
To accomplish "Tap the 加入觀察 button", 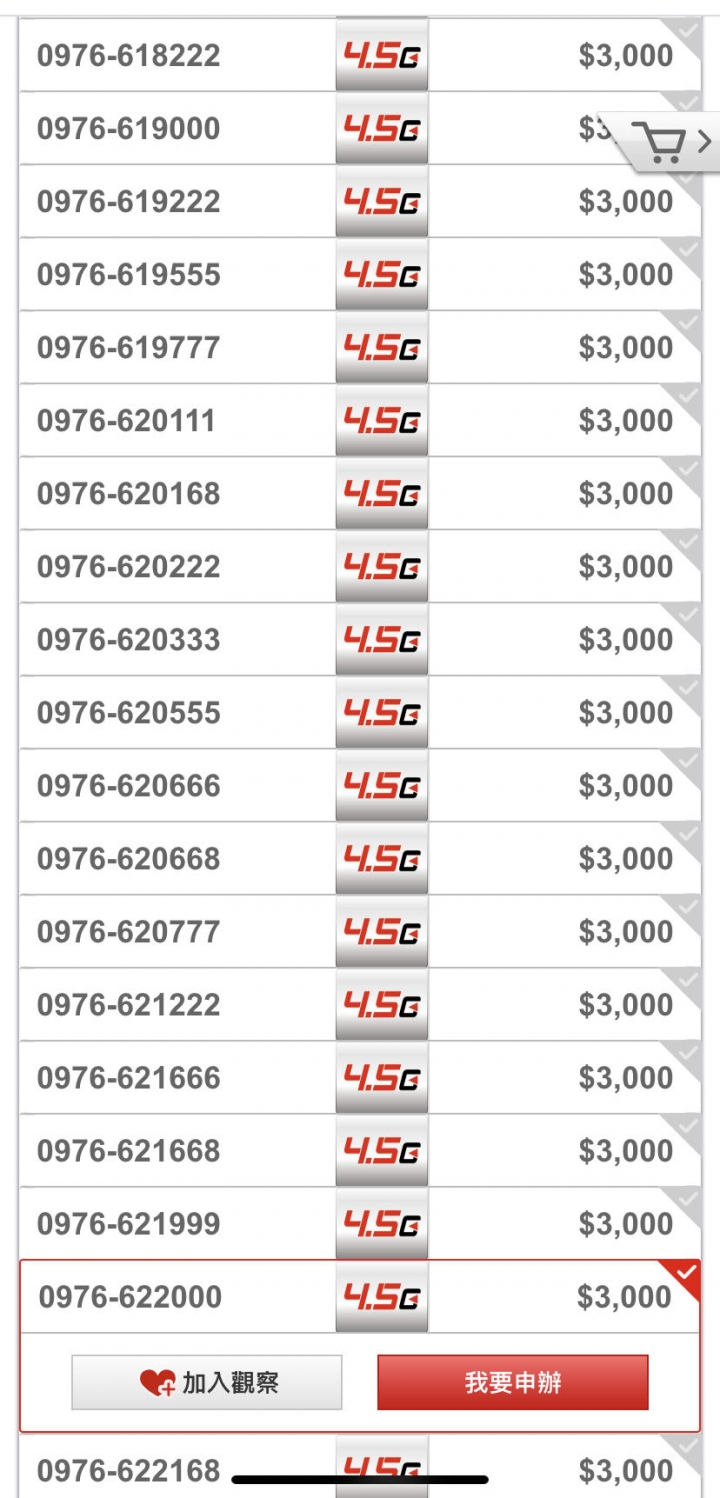I will click(x=207, y=1383).
